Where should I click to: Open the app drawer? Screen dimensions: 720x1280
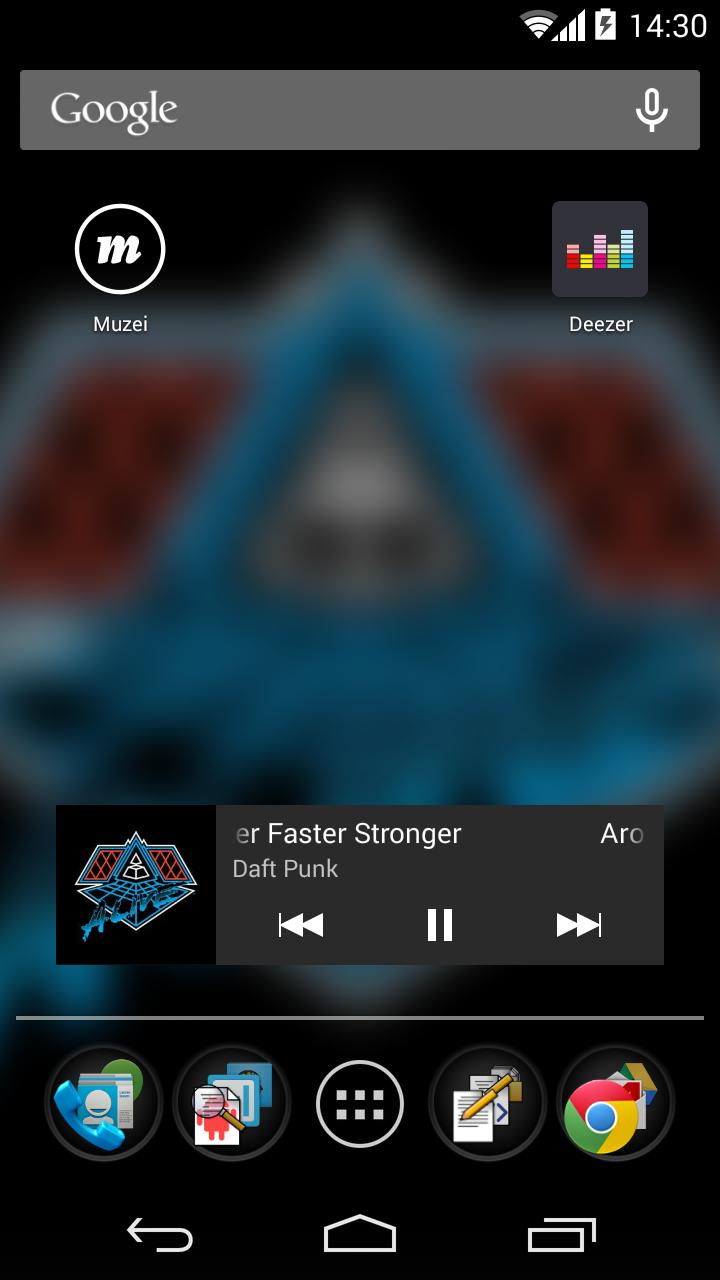[360, 1104]
